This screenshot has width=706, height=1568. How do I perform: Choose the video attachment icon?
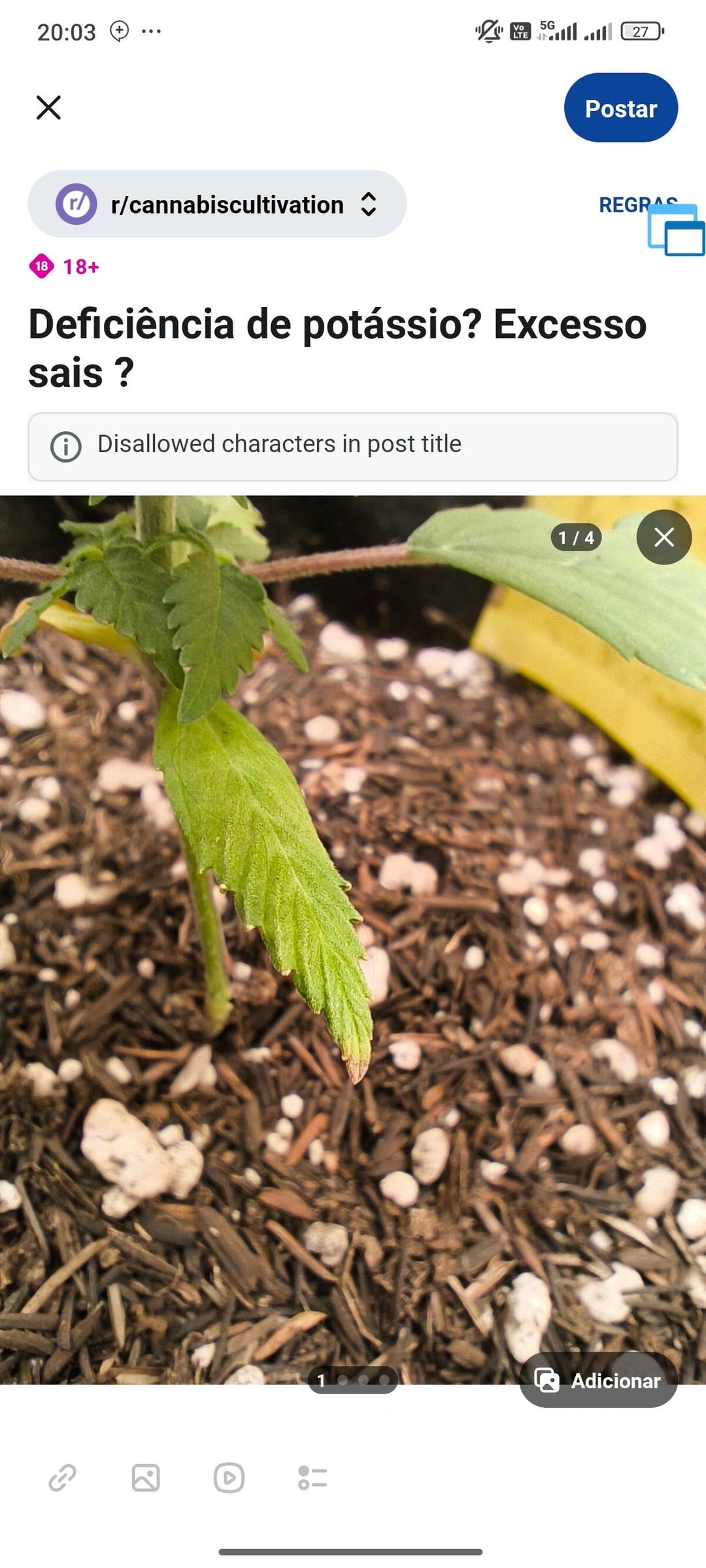coord(229,1478)
